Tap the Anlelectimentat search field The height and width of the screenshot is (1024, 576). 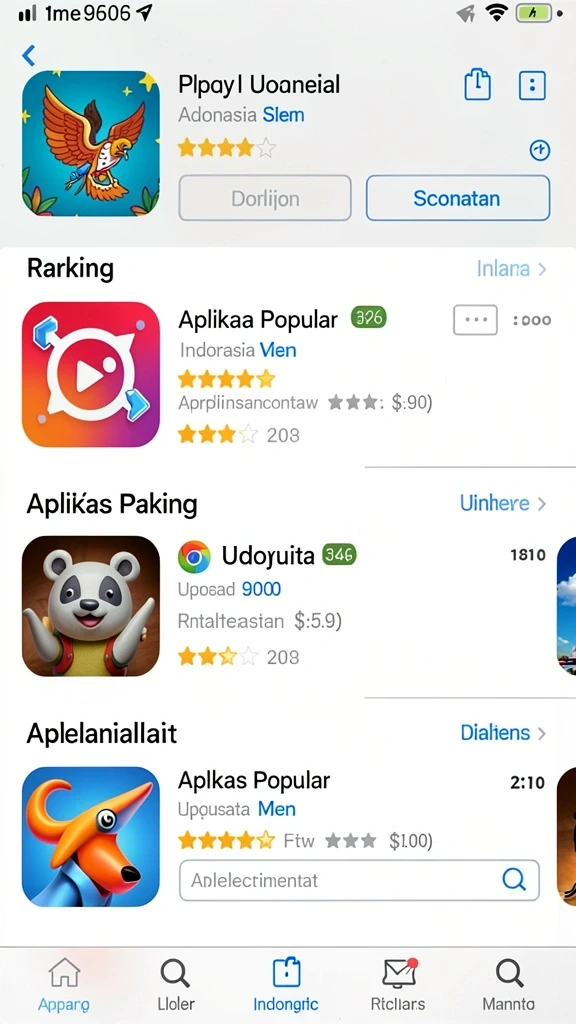pyautogui.click(x=359, y=880)
